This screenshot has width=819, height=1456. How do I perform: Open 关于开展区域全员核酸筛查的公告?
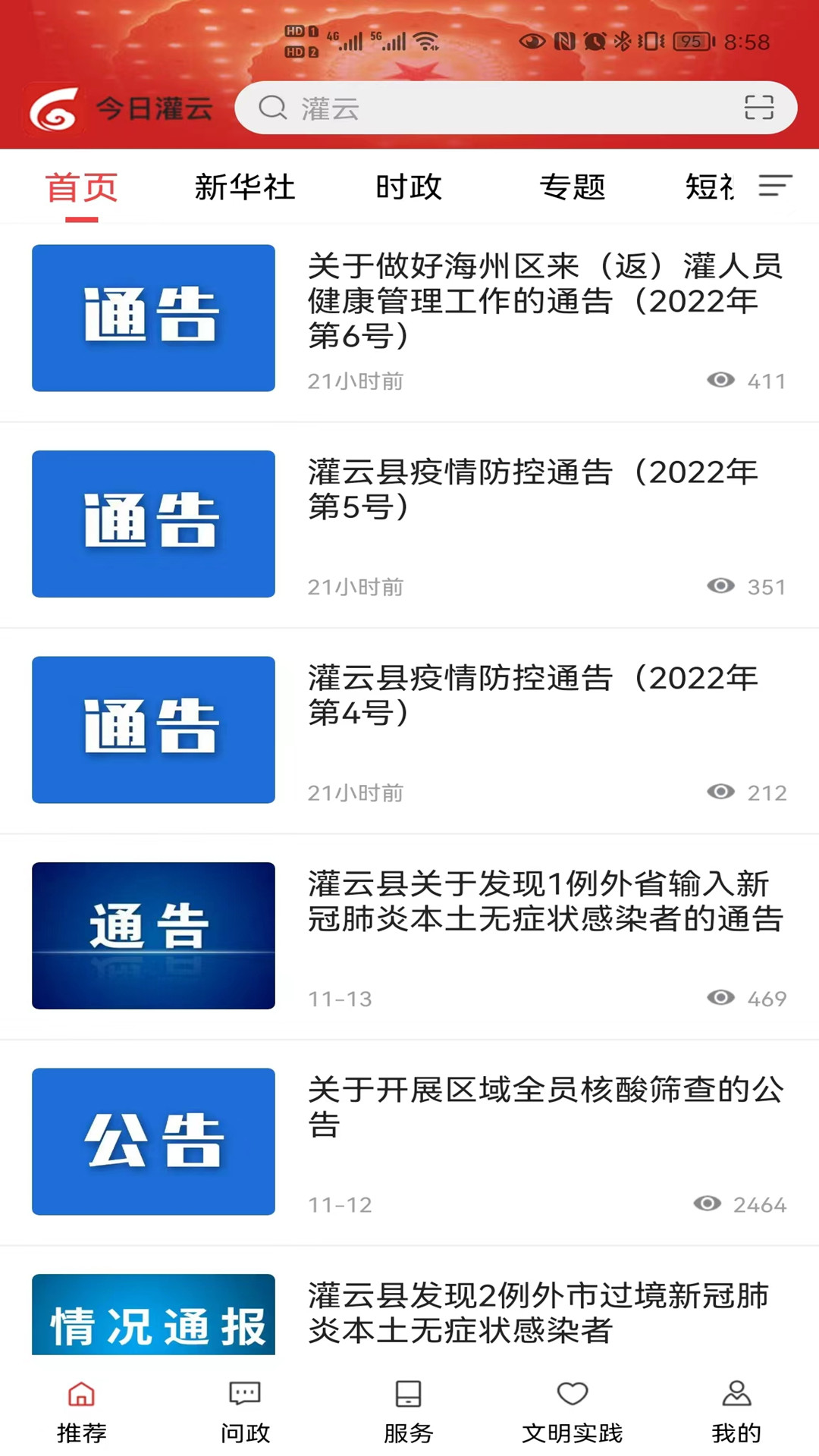tap(409, 1141)
